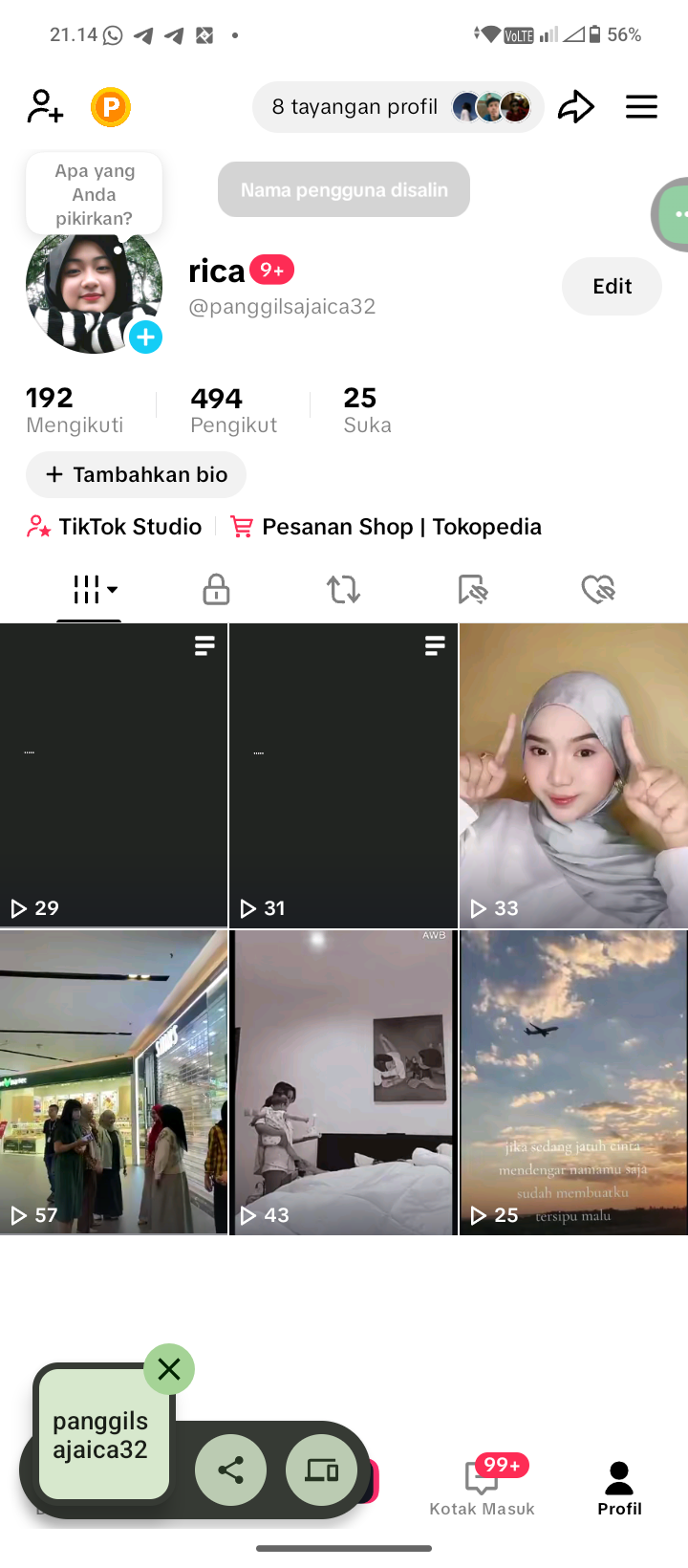Open TikTok Studio
The image size is (688, 1568).
tap(114, 527)
